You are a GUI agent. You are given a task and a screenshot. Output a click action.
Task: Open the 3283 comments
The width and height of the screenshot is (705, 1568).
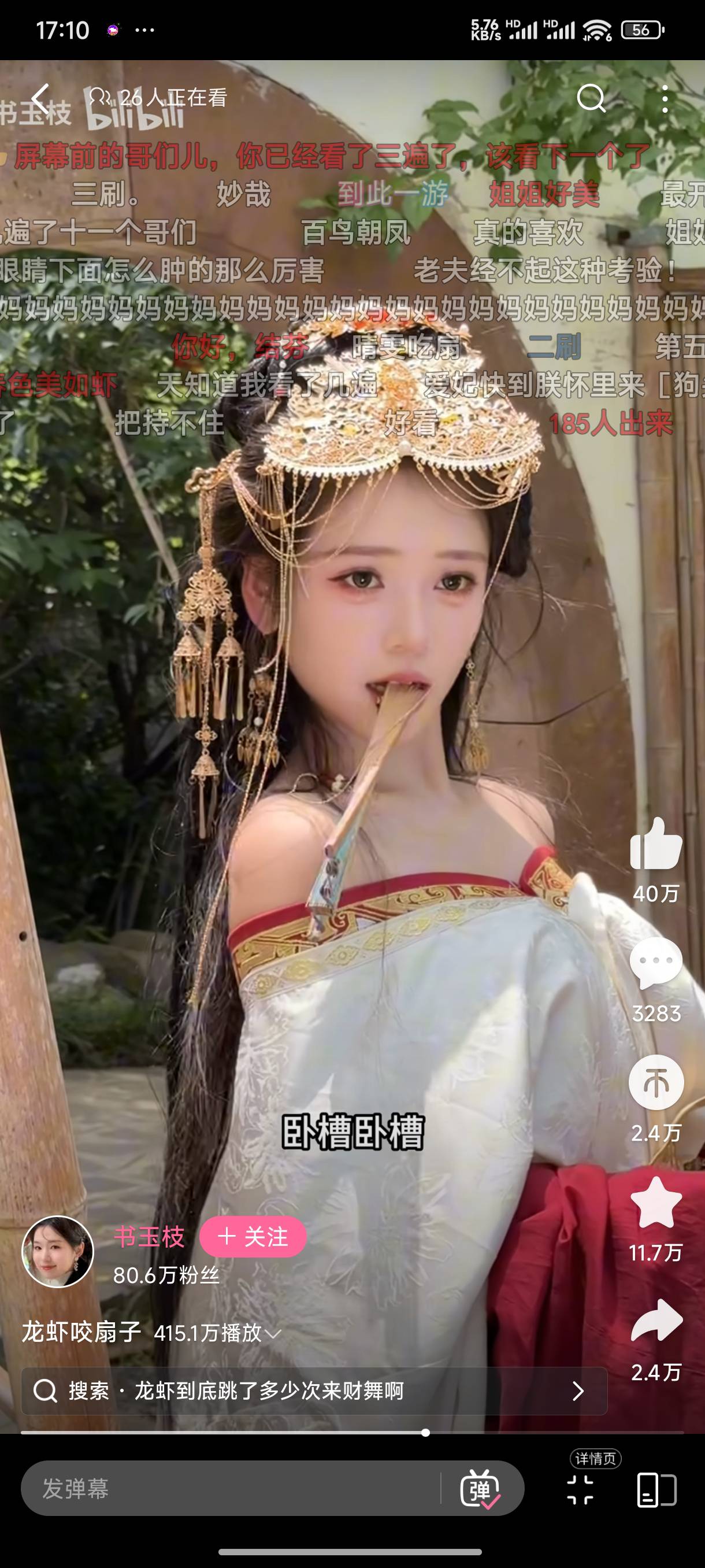tap(656, 964)
